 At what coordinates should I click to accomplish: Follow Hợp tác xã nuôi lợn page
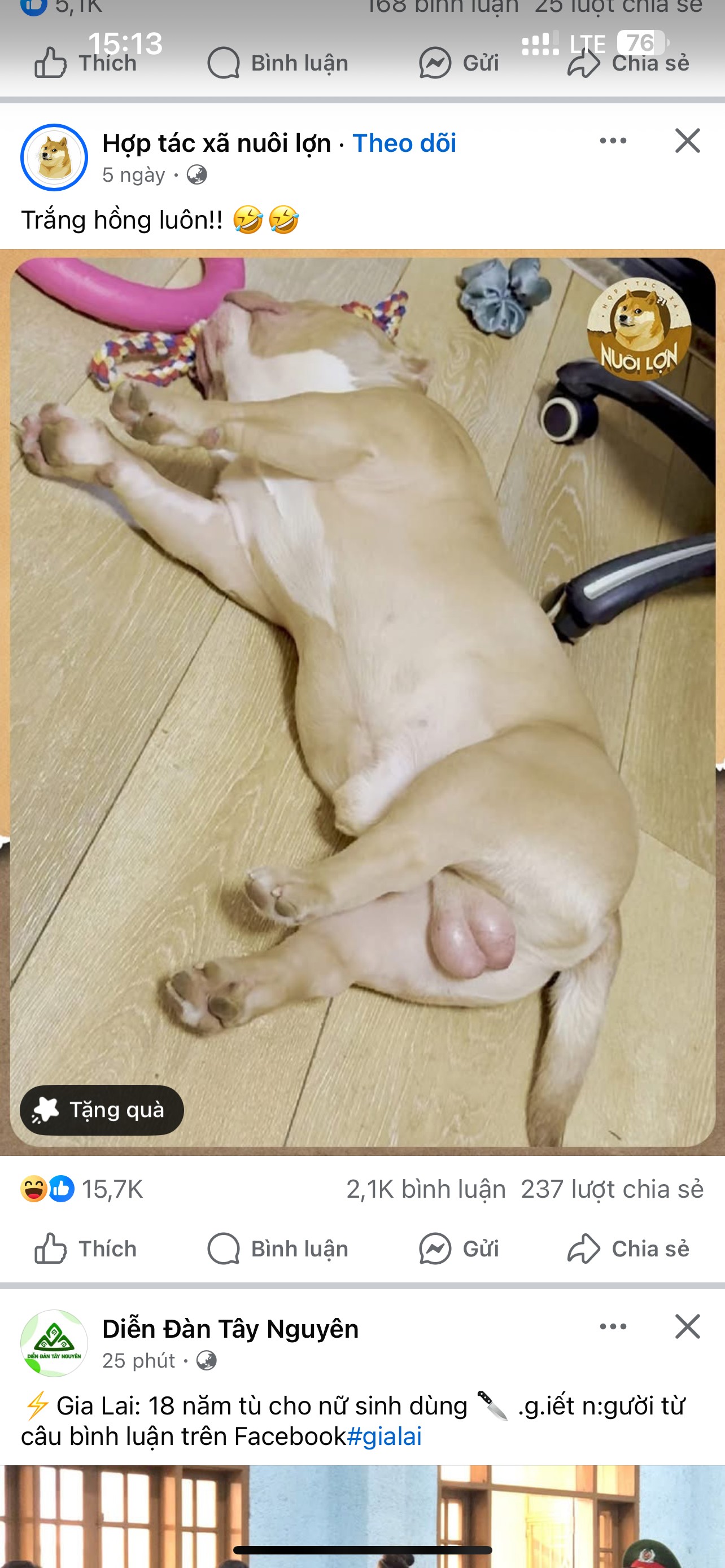coord(404,144)
